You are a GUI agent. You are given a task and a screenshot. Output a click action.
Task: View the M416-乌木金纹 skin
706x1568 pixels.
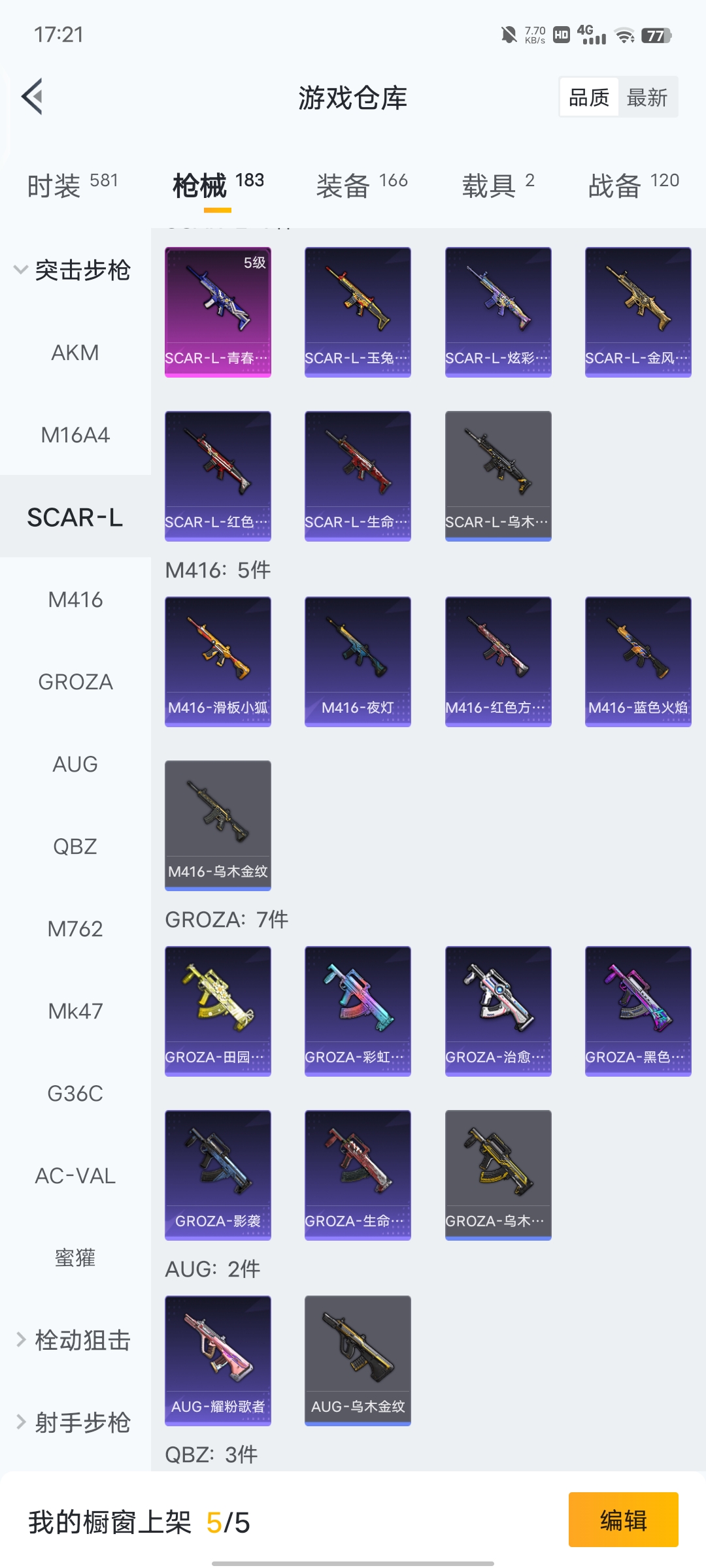click(x=218, y=825)
